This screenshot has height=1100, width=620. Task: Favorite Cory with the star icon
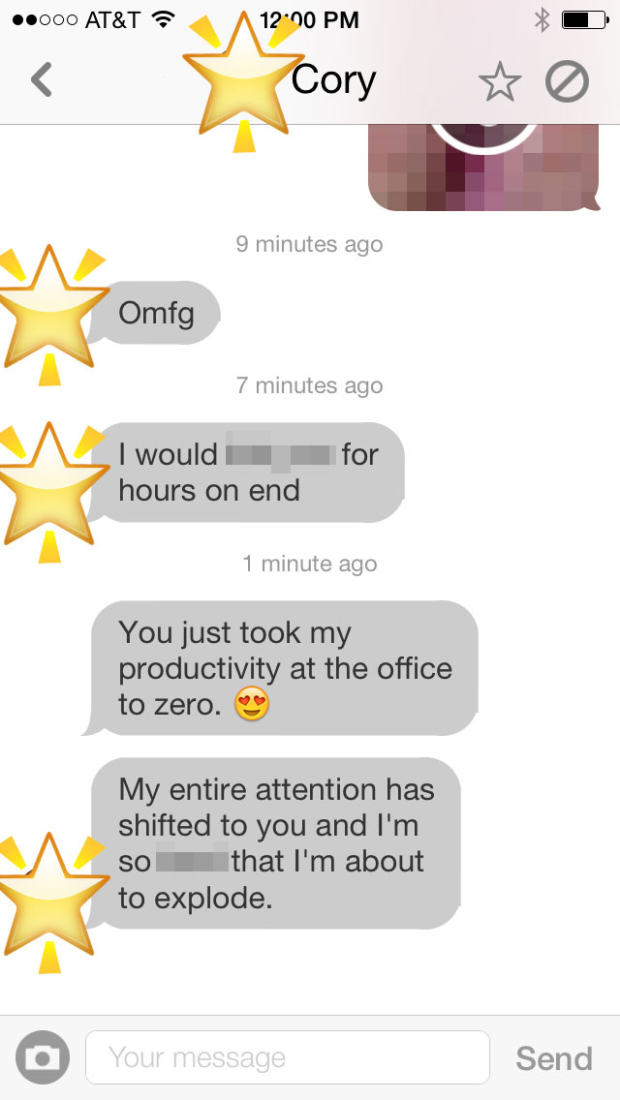click(499, 82)
